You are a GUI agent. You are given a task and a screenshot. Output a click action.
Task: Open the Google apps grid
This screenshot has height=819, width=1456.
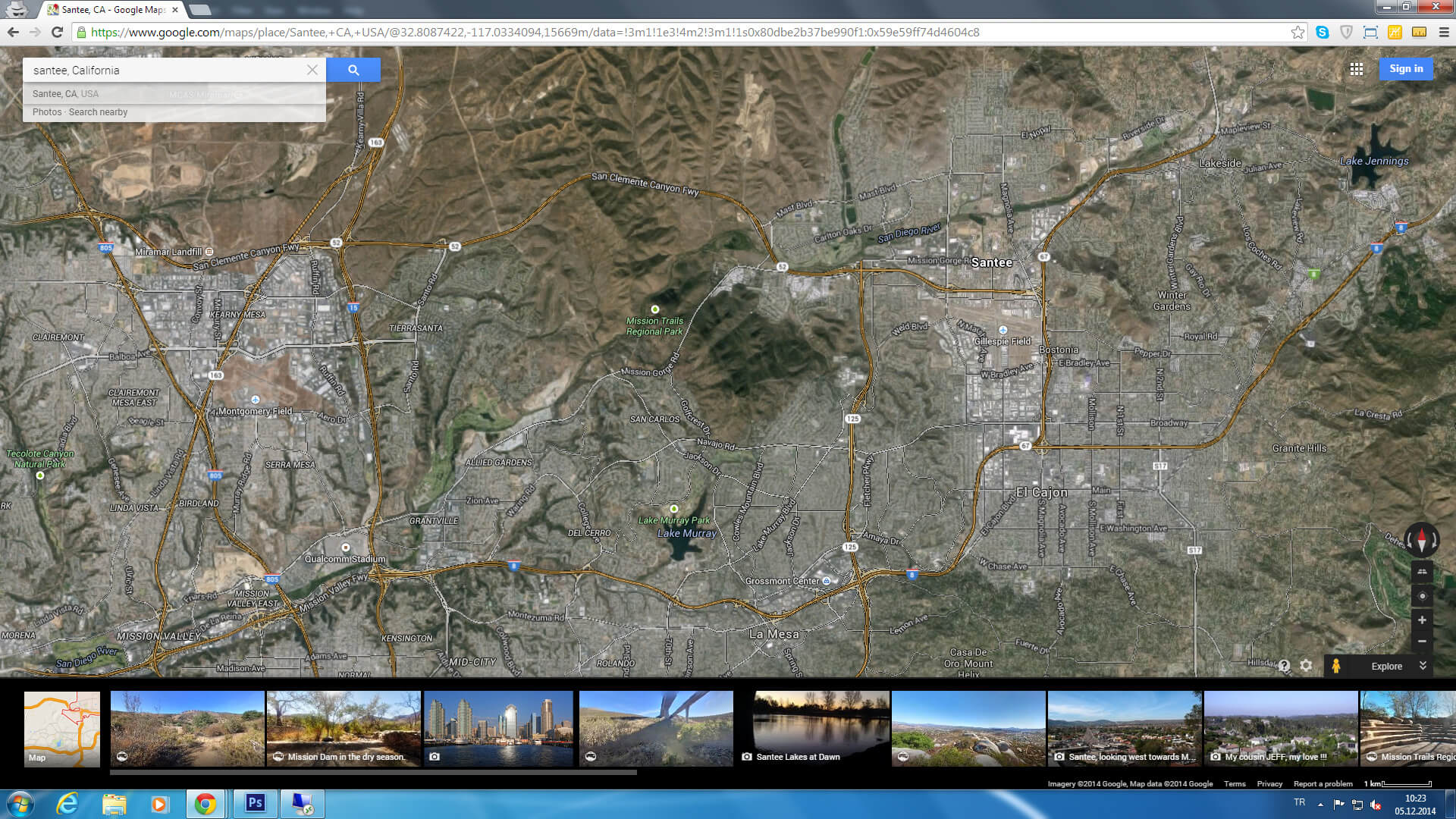pyautogui.click(x=1356, y=69)
